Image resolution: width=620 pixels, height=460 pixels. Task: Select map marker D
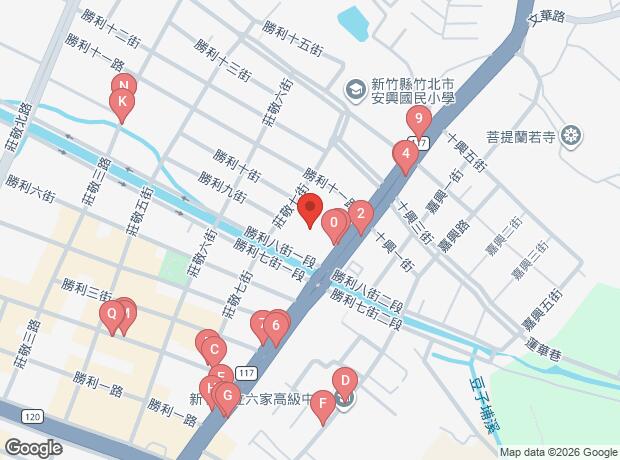pyautogui.click(x=344, y=381)
